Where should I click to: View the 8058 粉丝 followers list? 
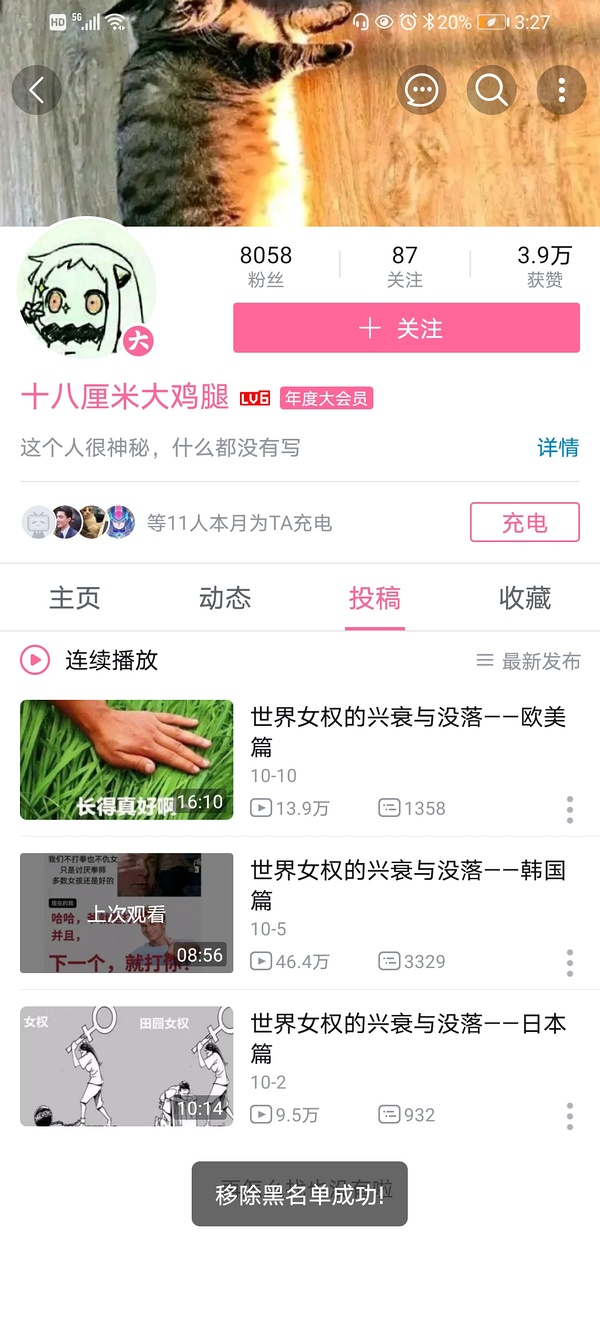[266, 266]
